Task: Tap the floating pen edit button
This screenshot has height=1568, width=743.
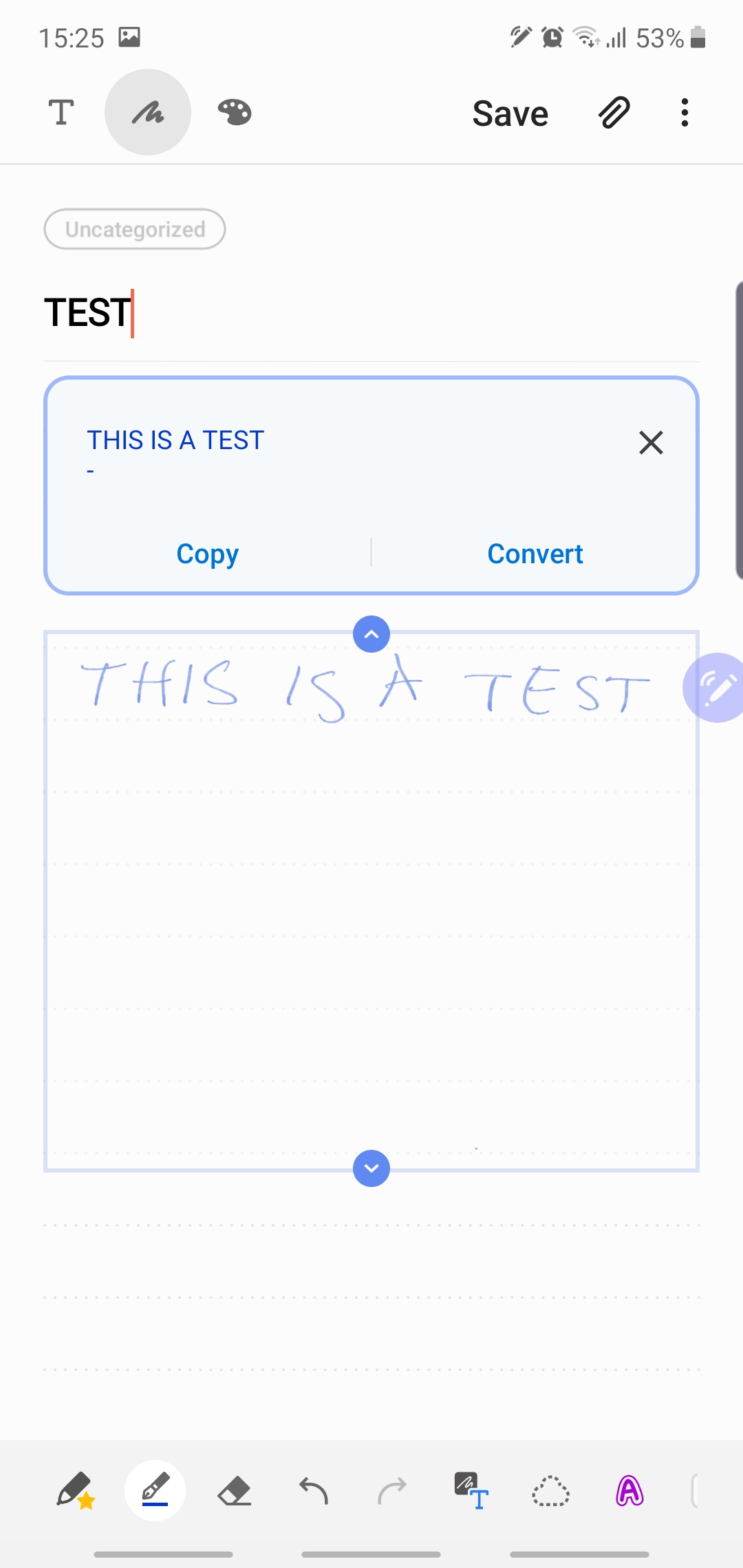Action: tap(715, 688)
